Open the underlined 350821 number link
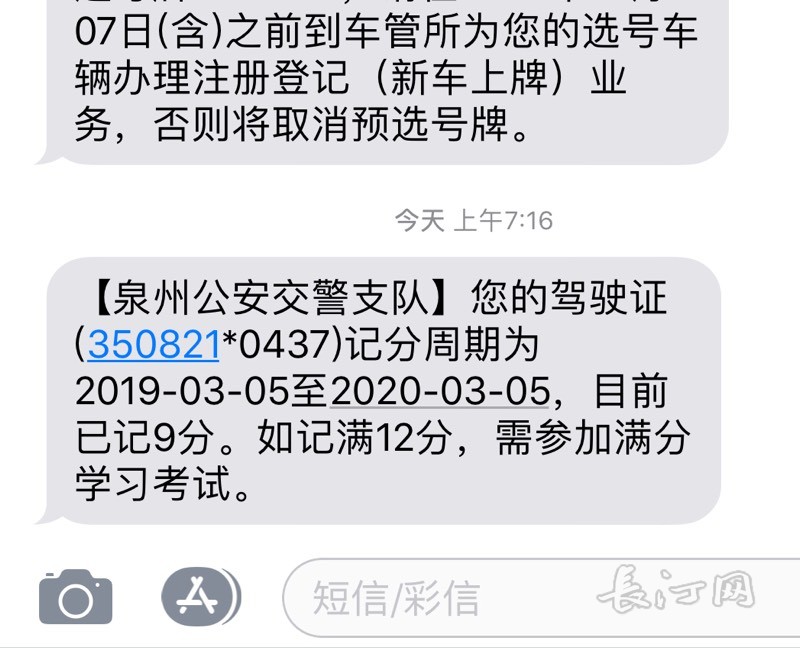The width and height of the screenshot is (800, 648). 153,345
